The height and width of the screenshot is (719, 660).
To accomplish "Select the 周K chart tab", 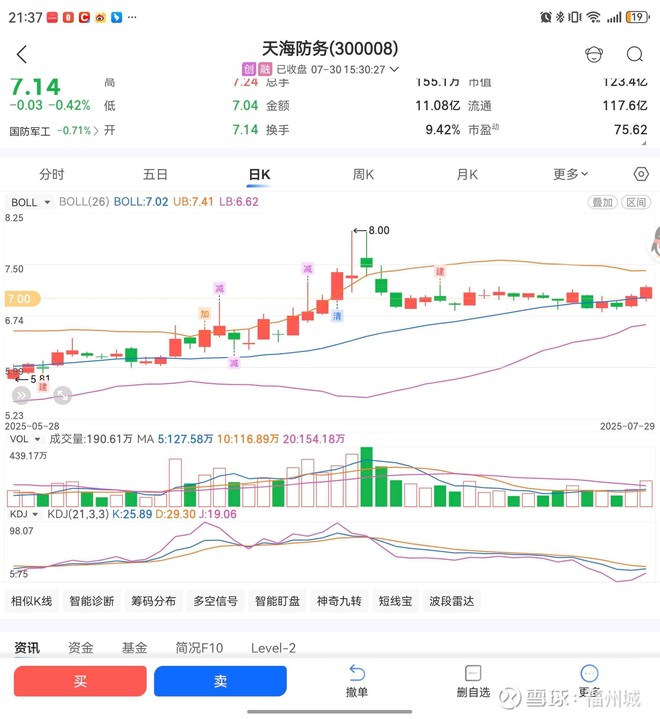I will click(363, 174).
